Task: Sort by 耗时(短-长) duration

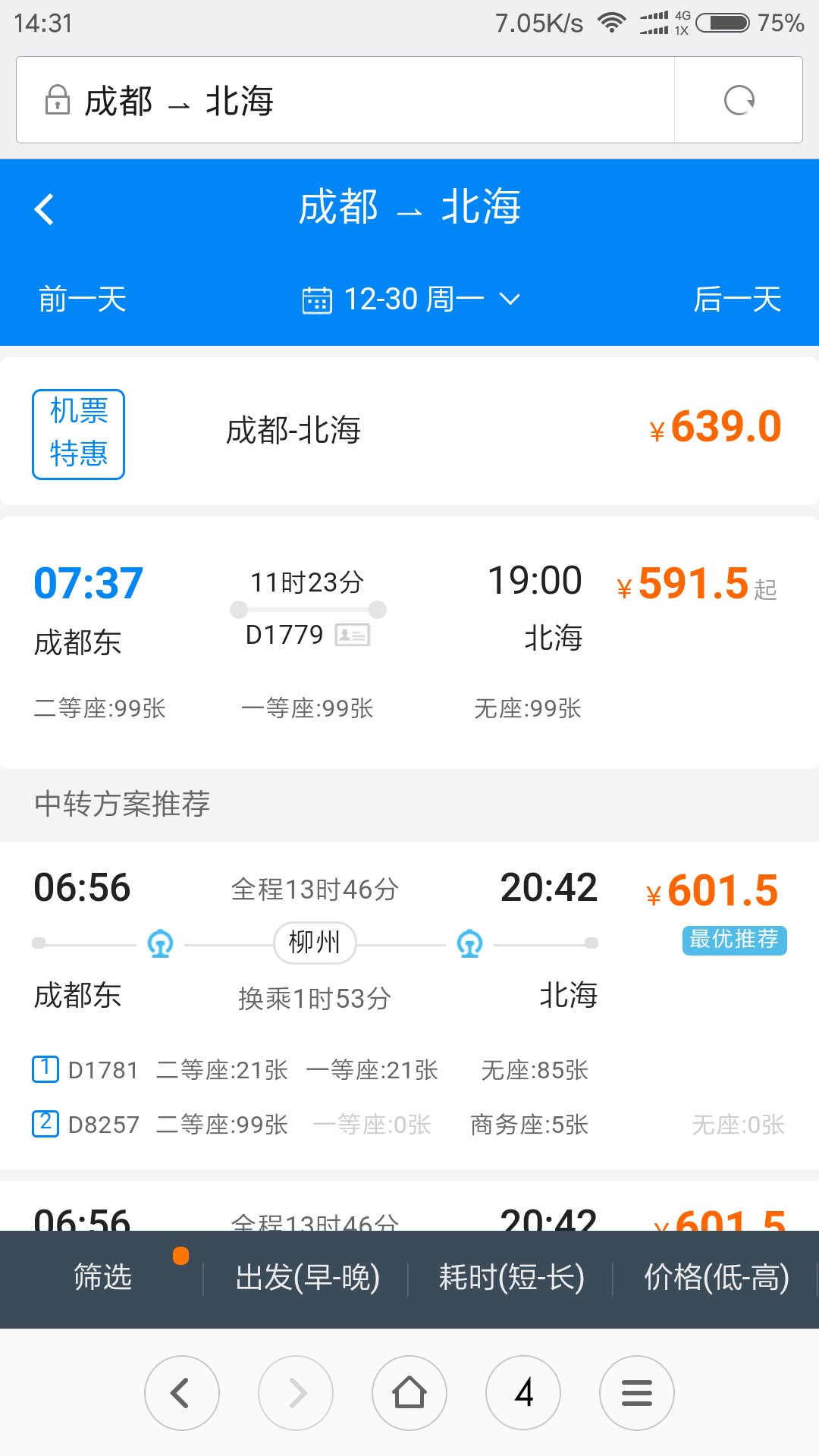Action: 512,1278
